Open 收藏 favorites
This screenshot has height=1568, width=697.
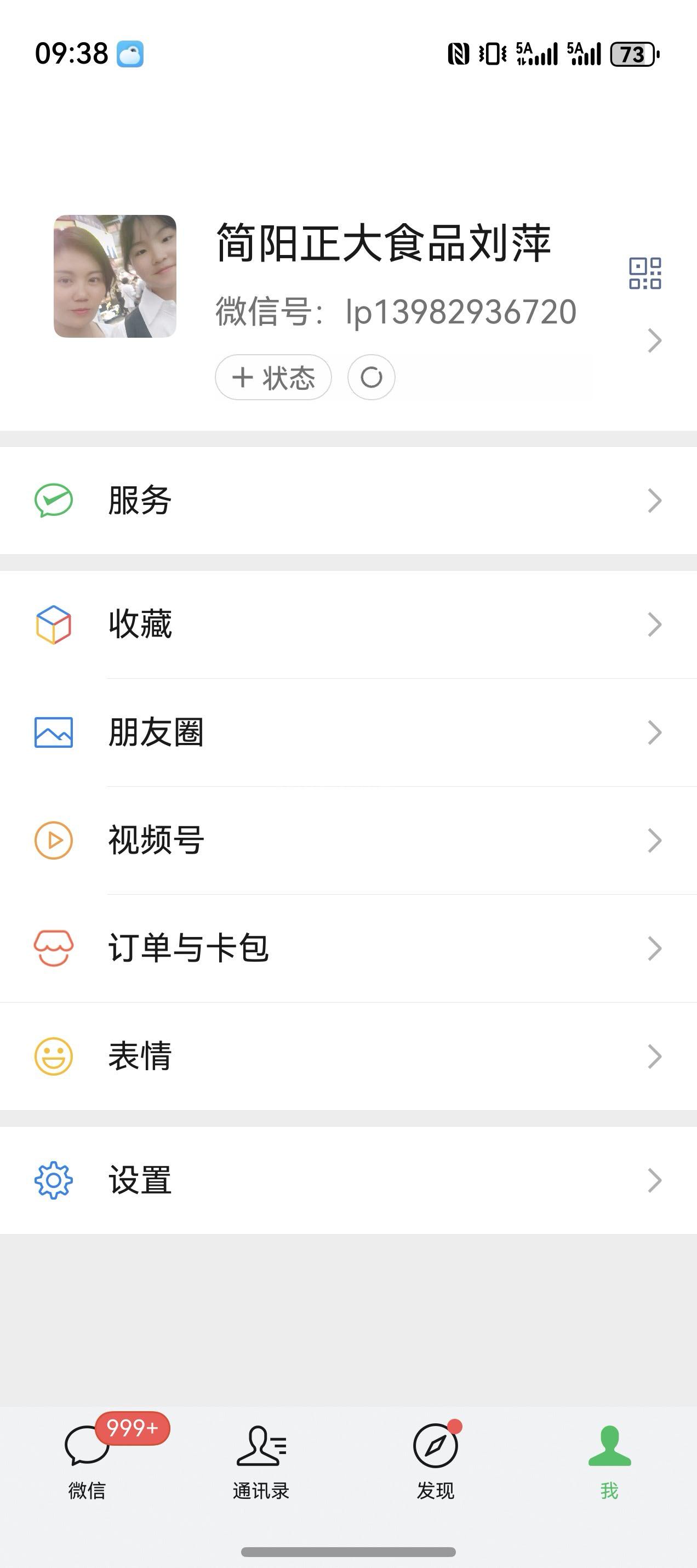[348, 624]
